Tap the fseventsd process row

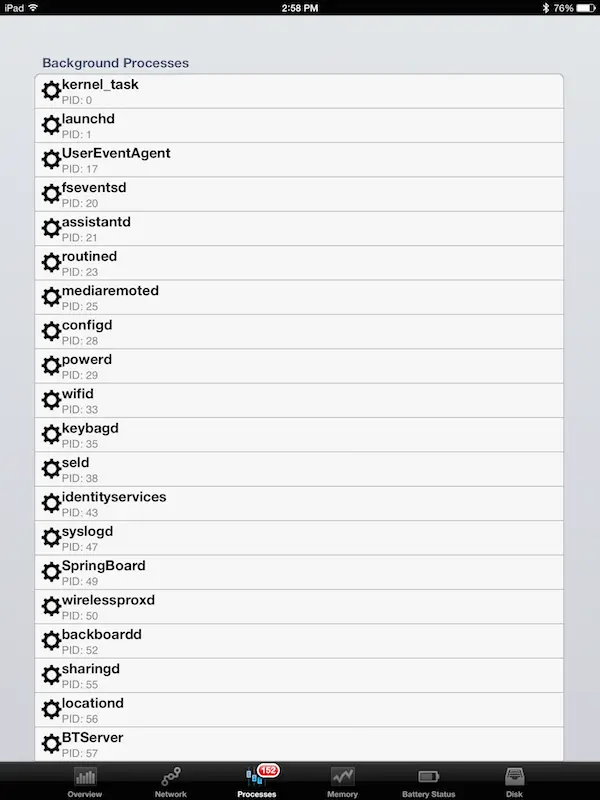pyautogui.click(x=299, y=194)
